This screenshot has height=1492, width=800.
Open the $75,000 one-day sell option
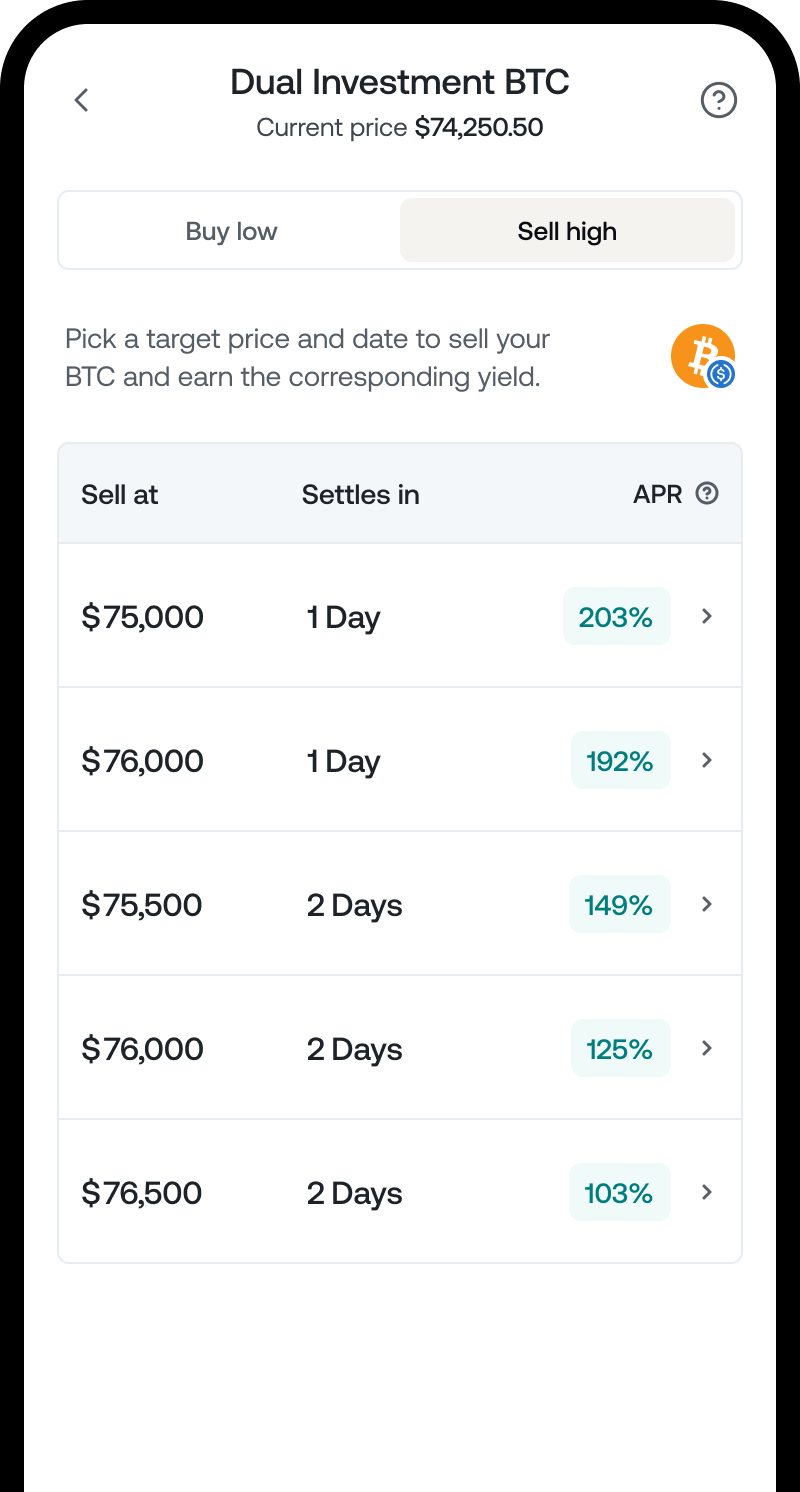[x=400, y=617]
